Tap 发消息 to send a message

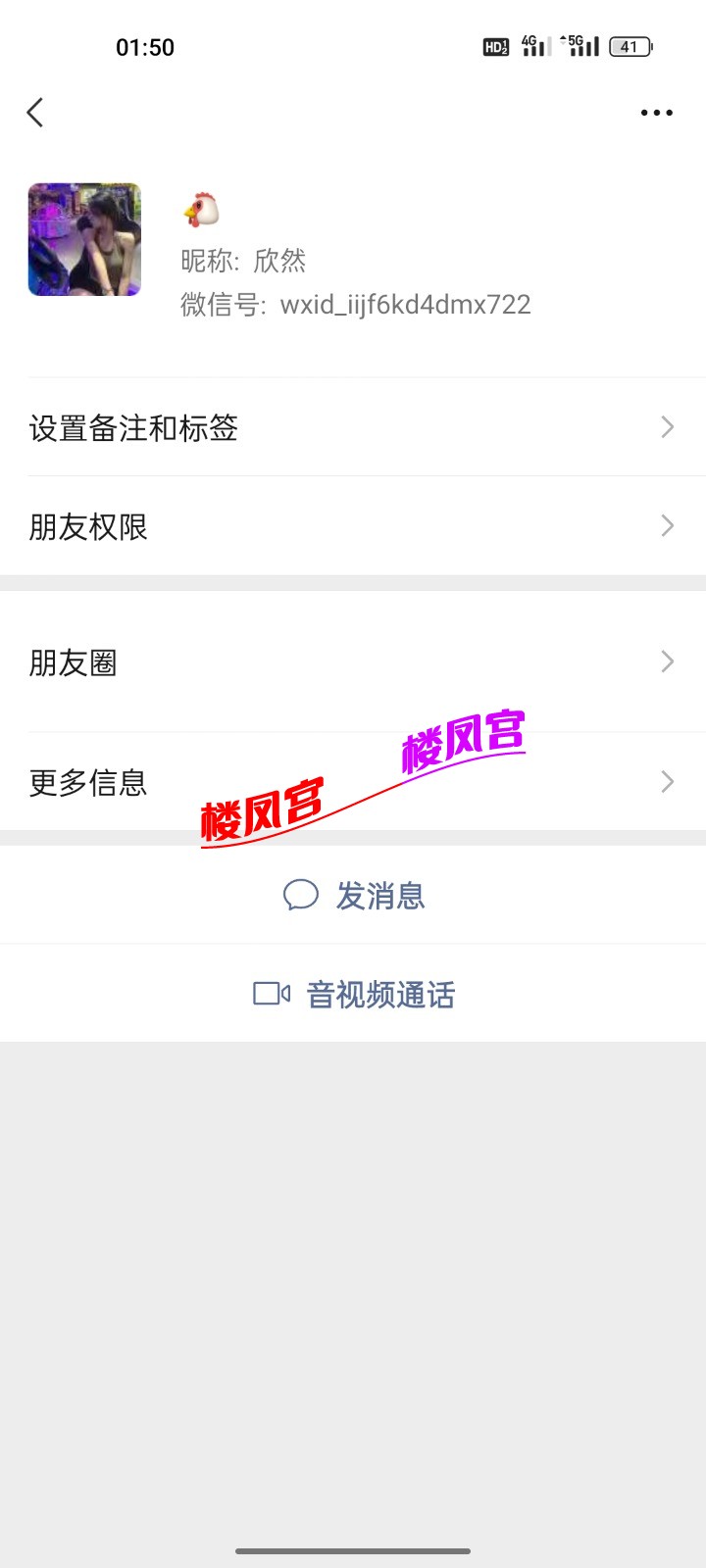pos(354,895)
